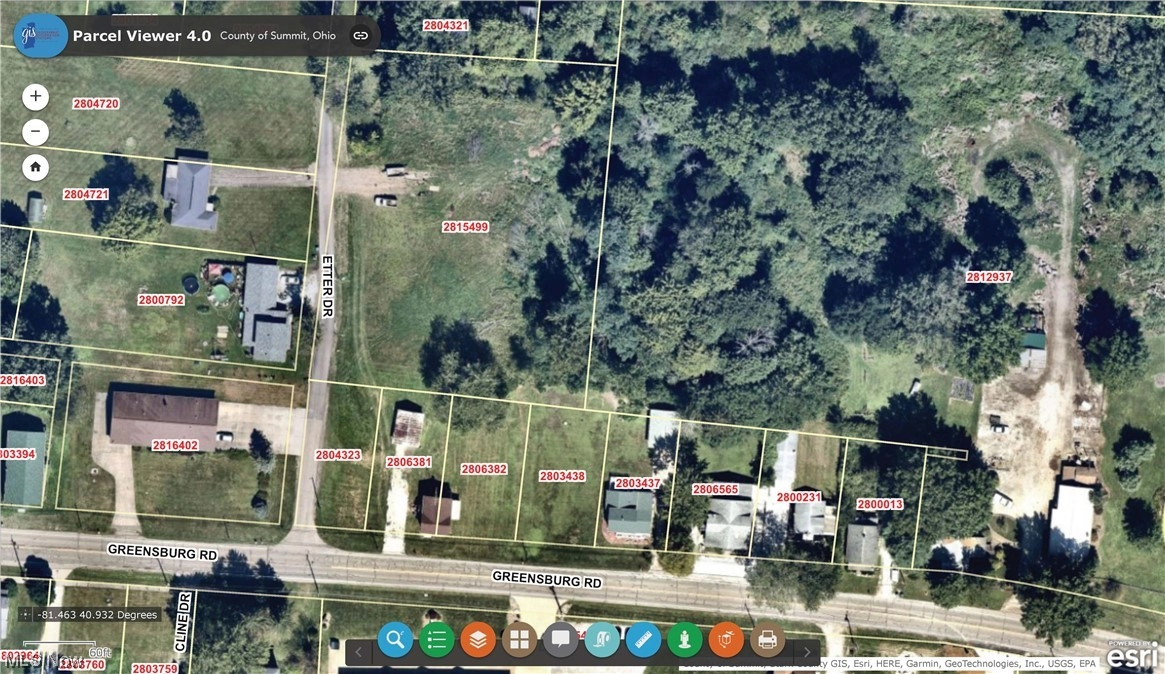Select parcel 2812937 on the map
Image resolution: width=1165 pixels, height=674 pixels.
pos(988,277)
